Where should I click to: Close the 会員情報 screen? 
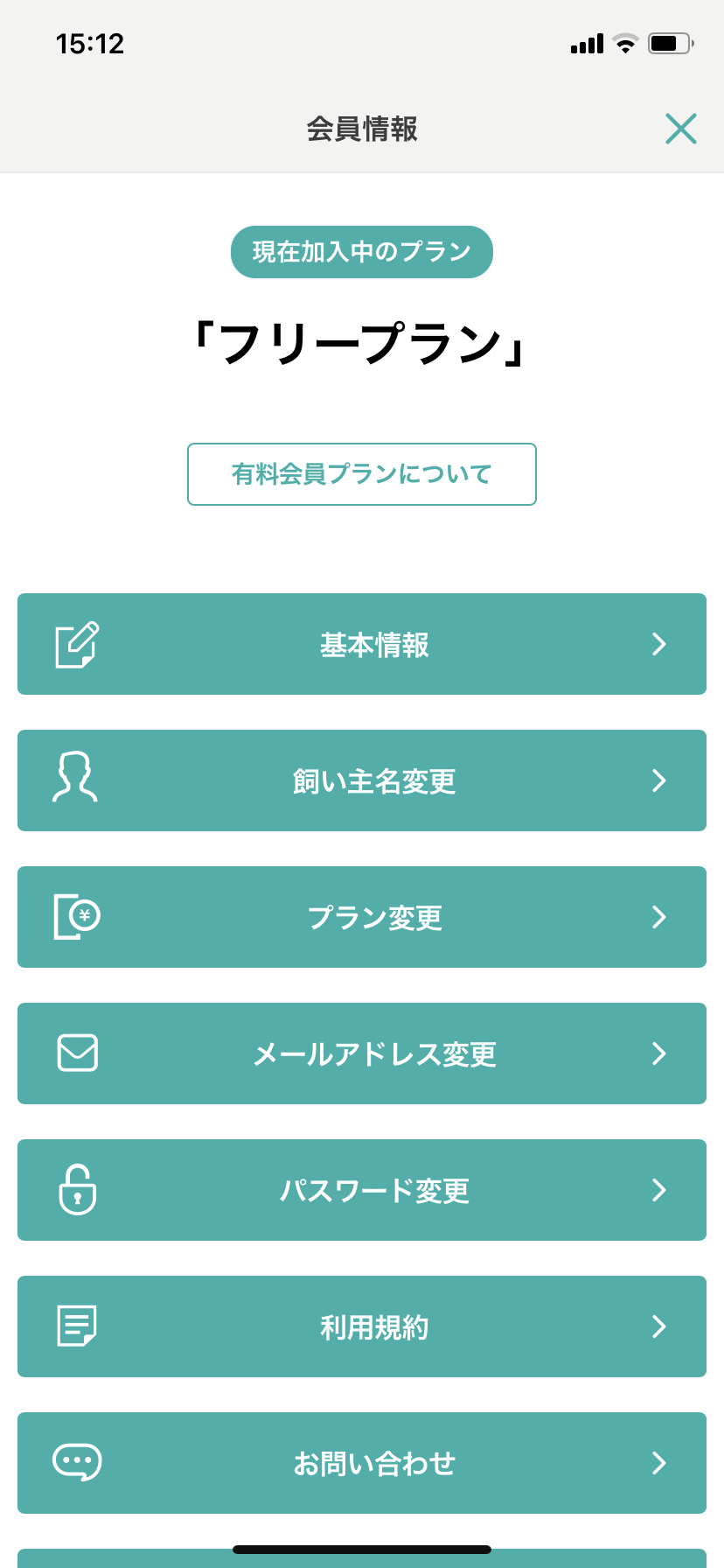(680, 129)
